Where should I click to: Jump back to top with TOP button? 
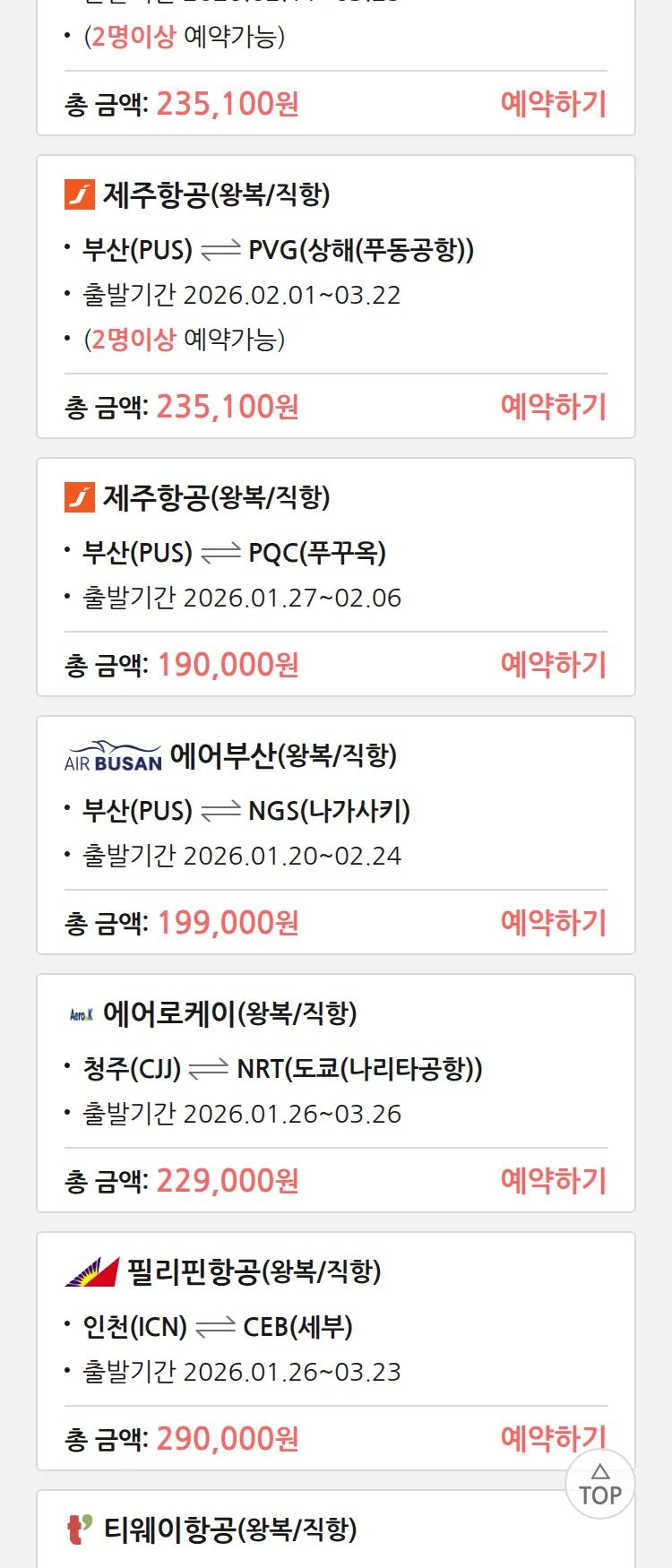coord(599,1486)
